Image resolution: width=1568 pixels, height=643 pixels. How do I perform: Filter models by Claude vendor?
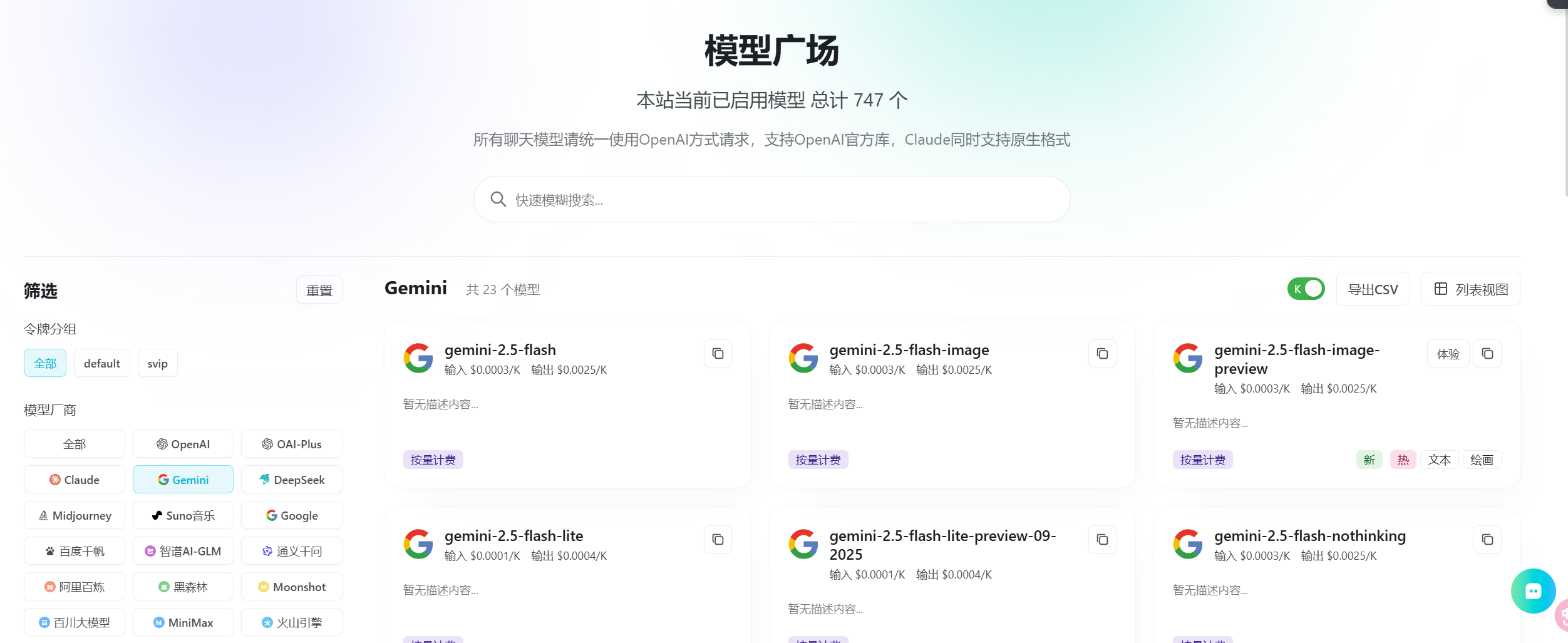(75, 480)
